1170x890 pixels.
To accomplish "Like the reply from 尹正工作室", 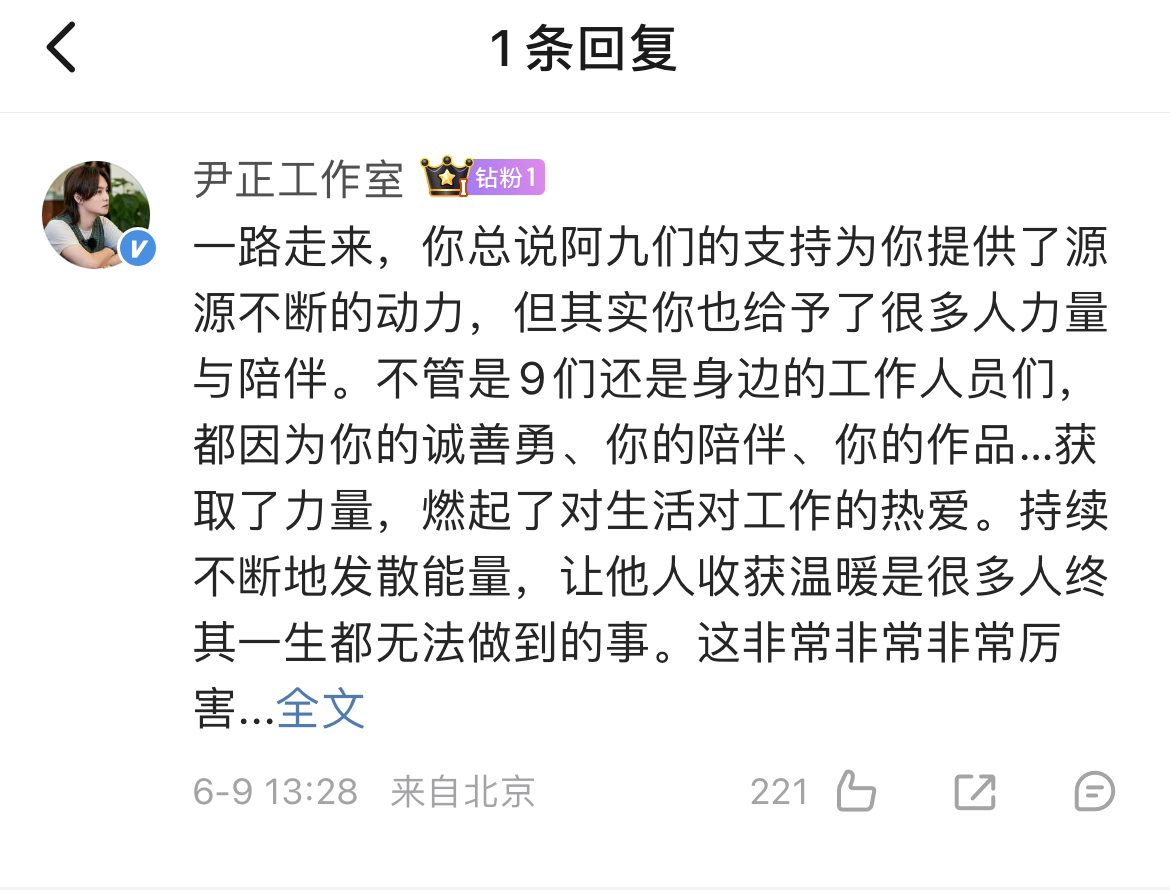I will 855,792.
